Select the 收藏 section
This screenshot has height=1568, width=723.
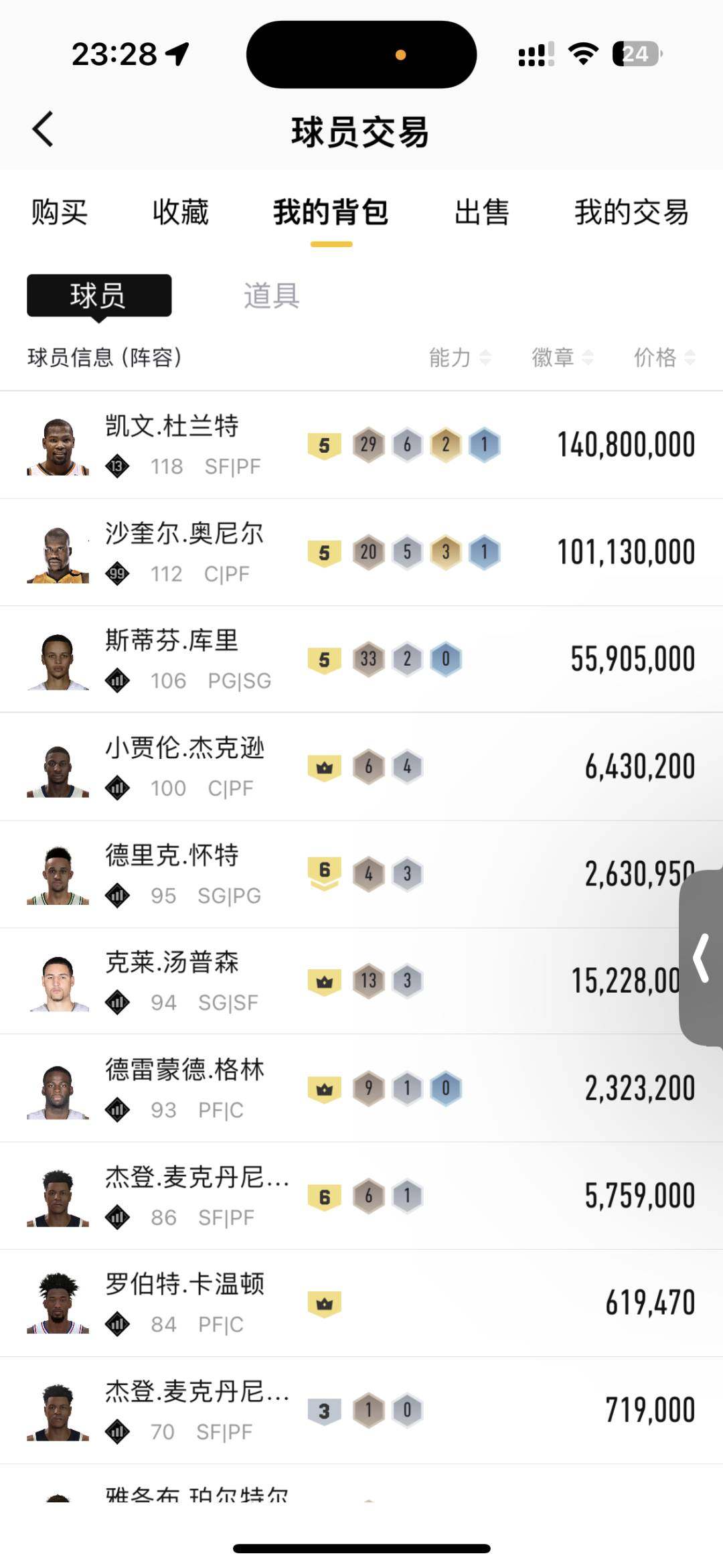pos(181,213)
